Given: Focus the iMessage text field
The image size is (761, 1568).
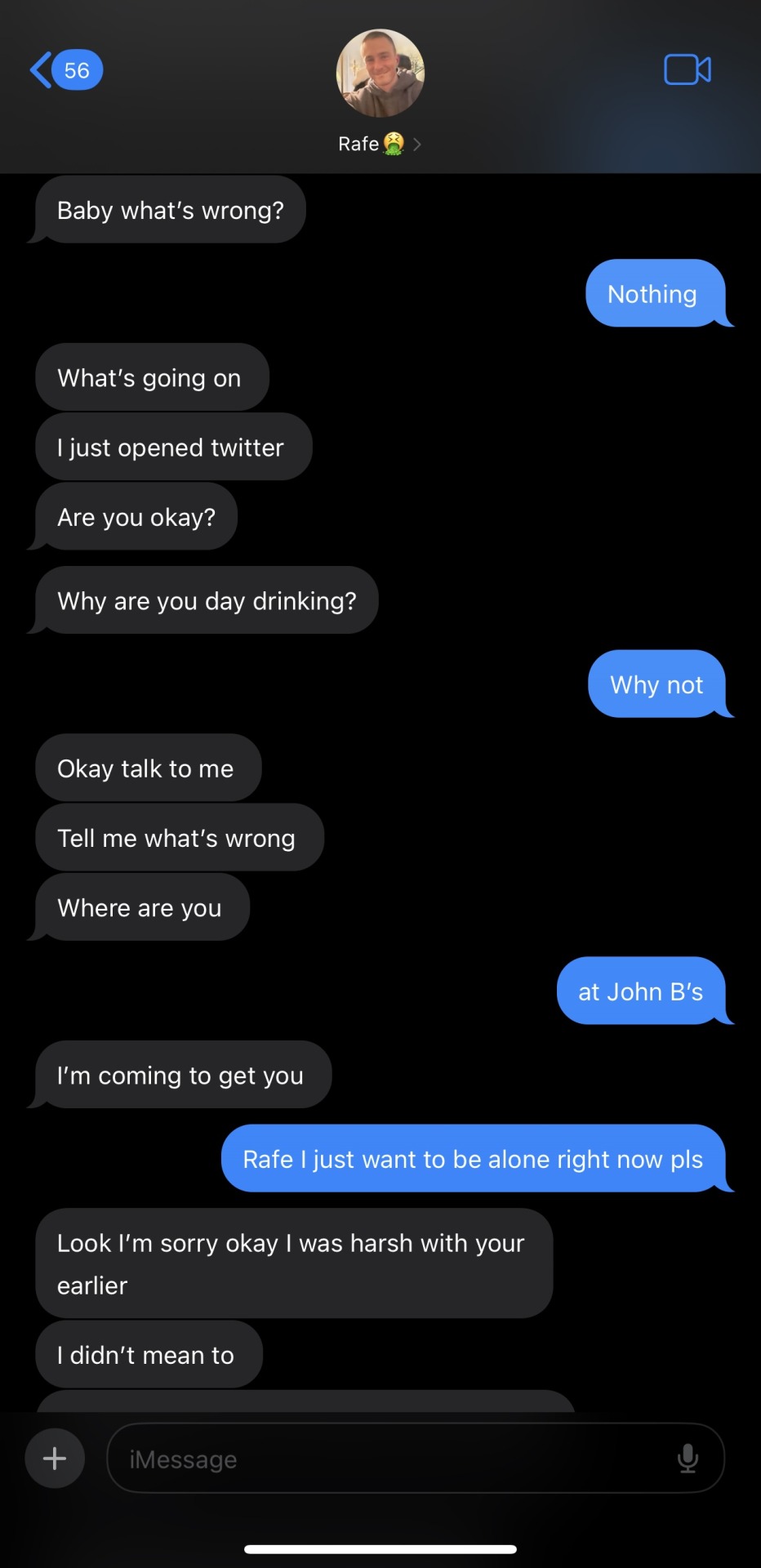Looking at the screenshot, I should click(392, 1459).
